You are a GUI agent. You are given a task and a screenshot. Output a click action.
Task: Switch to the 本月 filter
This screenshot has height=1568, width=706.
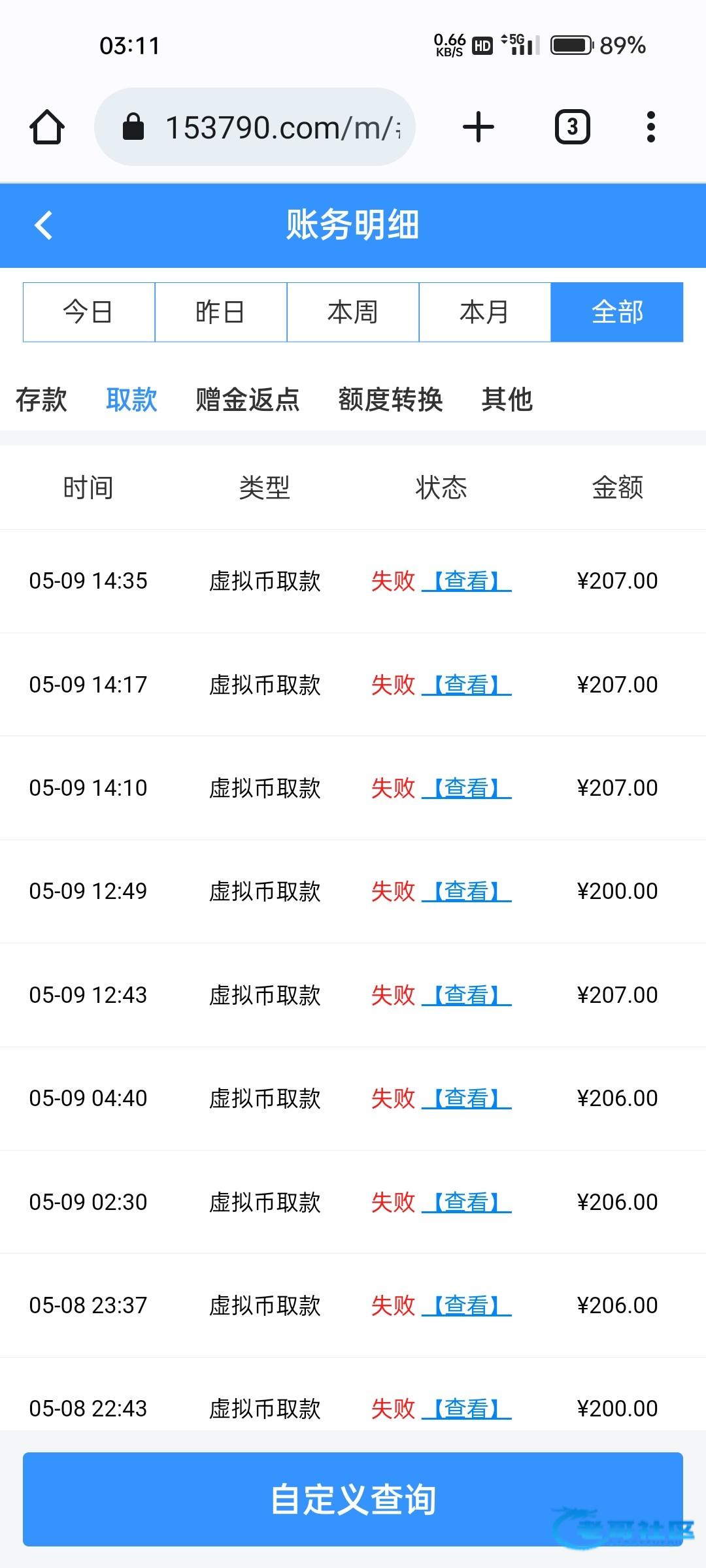click(485, 312)
